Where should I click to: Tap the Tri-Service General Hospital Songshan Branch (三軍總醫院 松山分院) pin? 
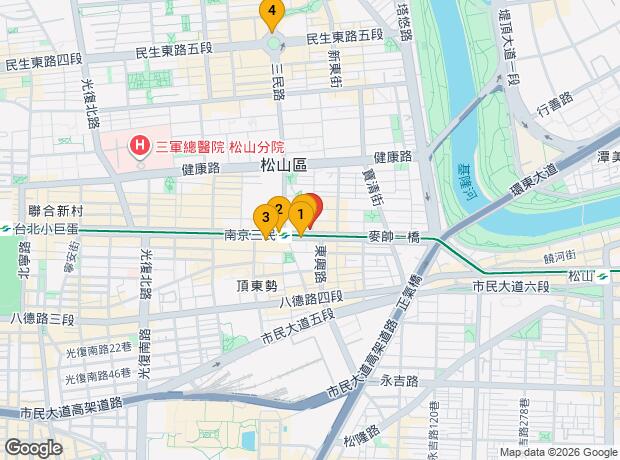pyautogui.click(x=142, y=146)
